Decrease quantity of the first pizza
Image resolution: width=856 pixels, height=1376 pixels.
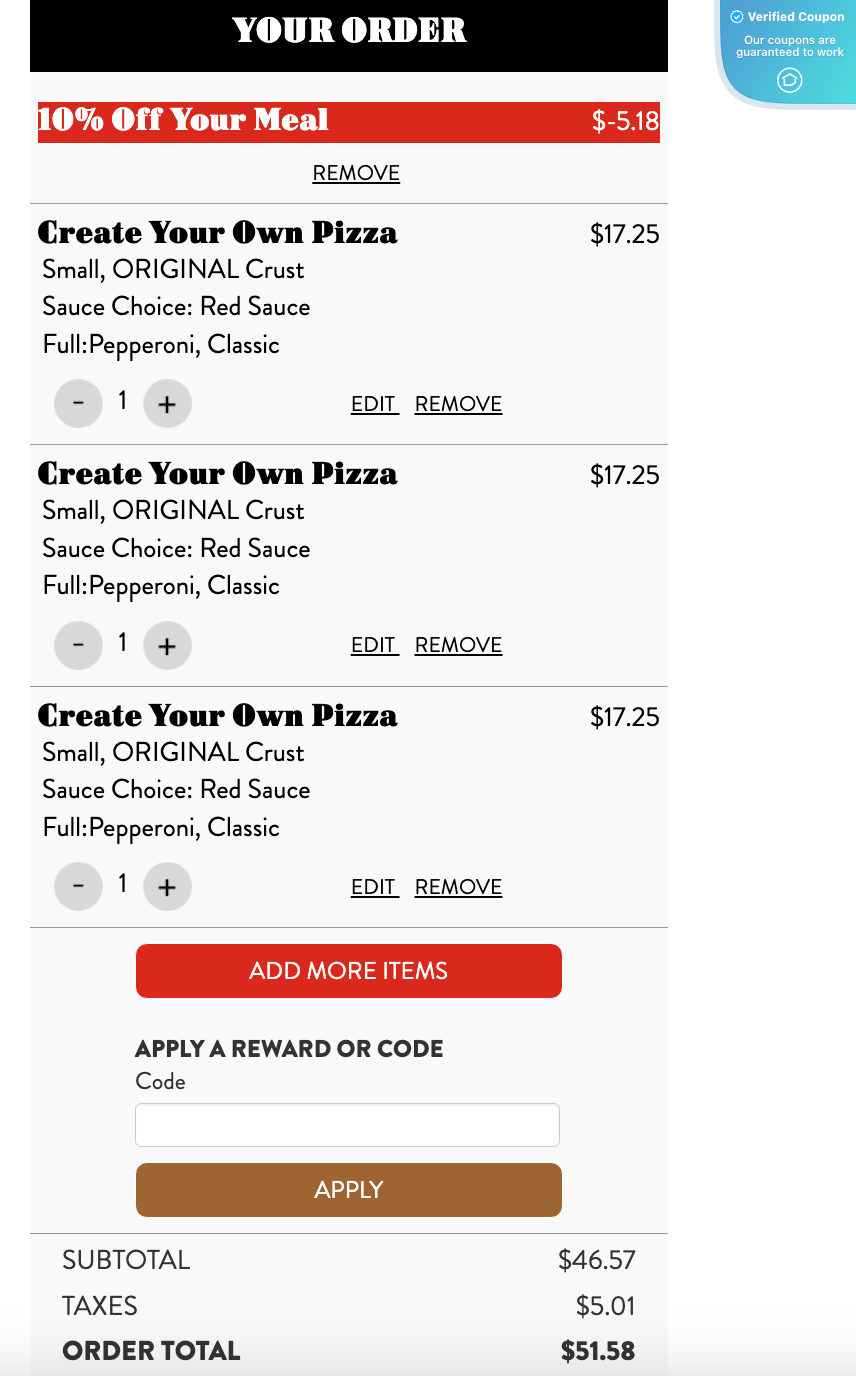point(78,404)
